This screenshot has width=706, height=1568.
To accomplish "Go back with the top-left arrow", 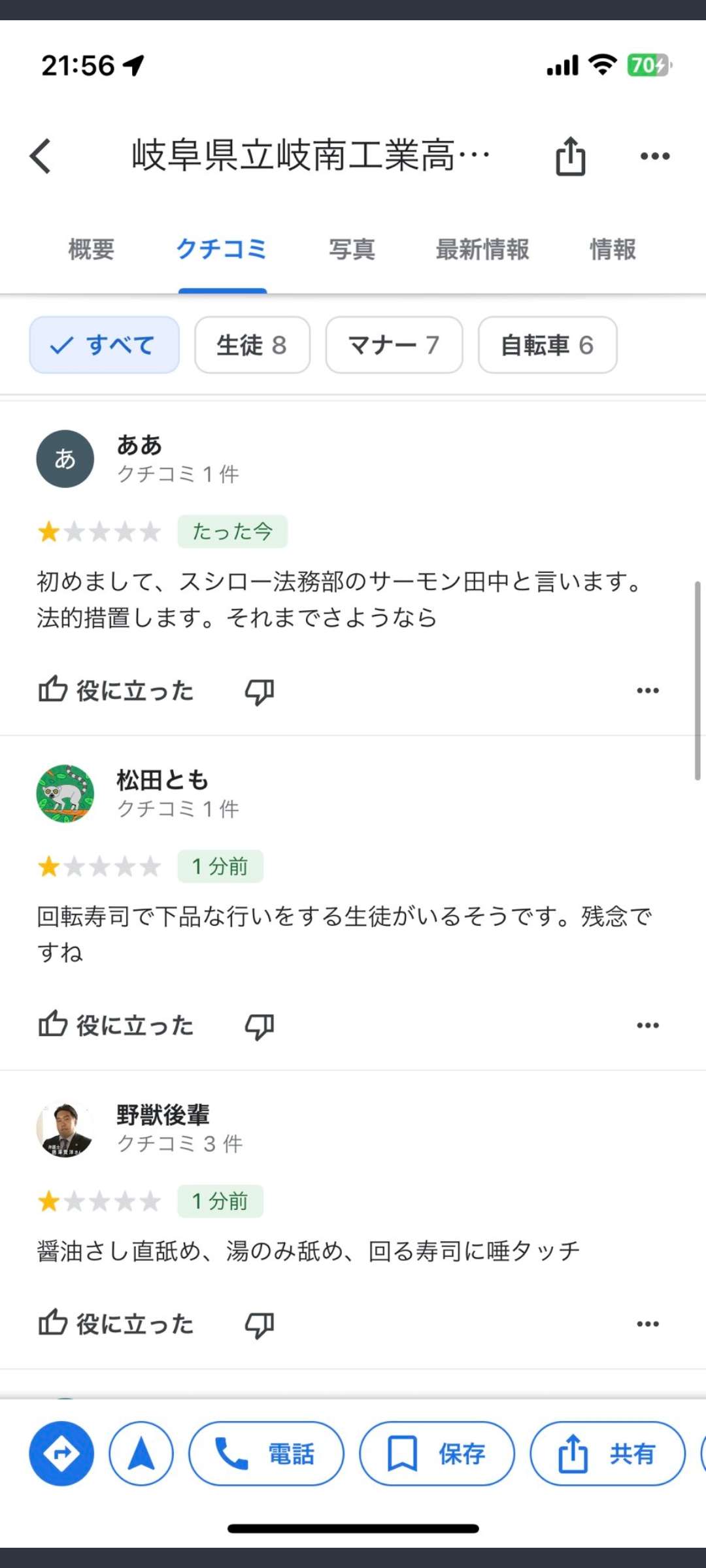I will [41, 156].
